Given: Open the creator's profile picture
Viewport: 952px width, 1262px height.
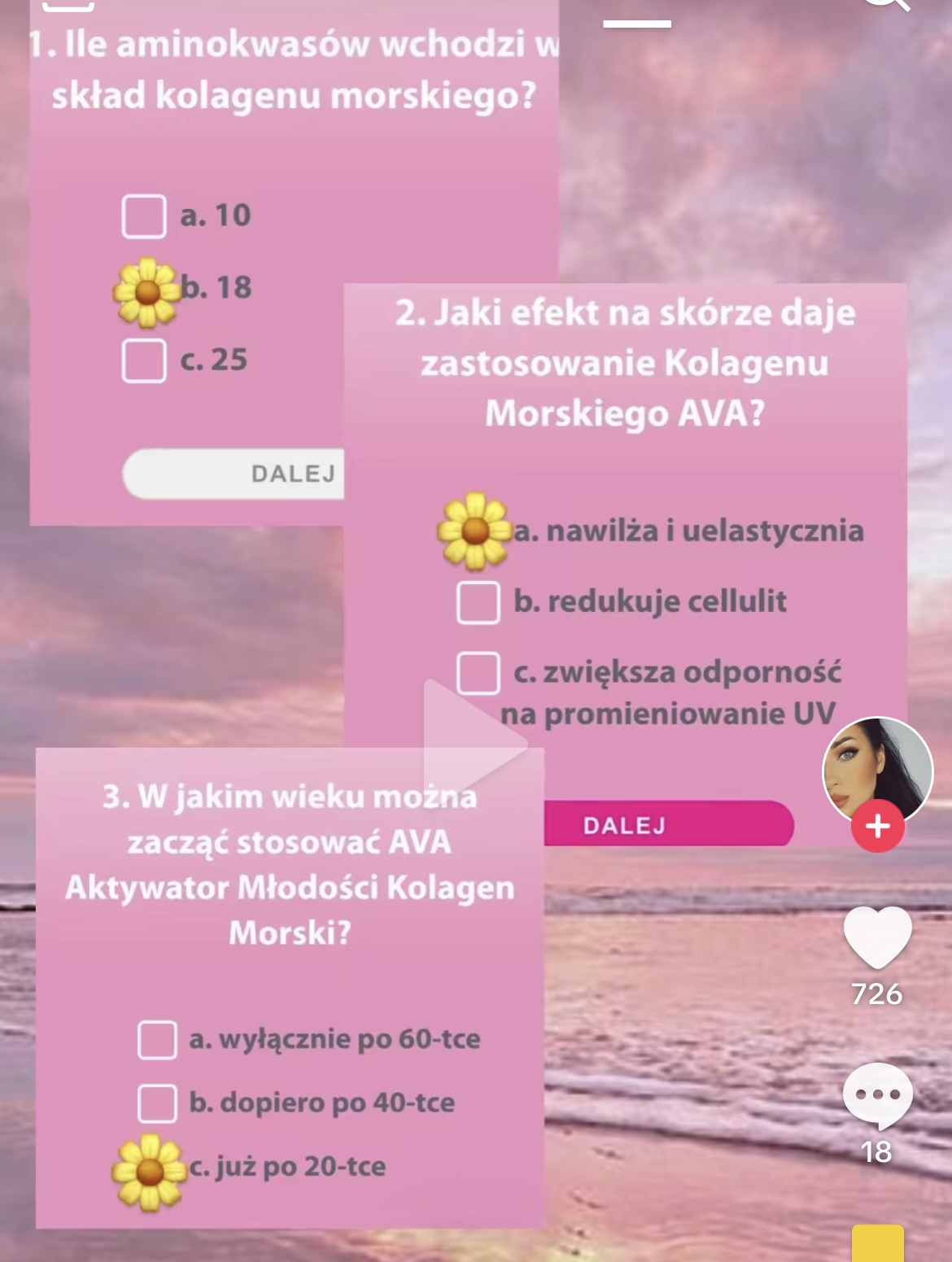Looking at the screenshot, I should (877, 766).
